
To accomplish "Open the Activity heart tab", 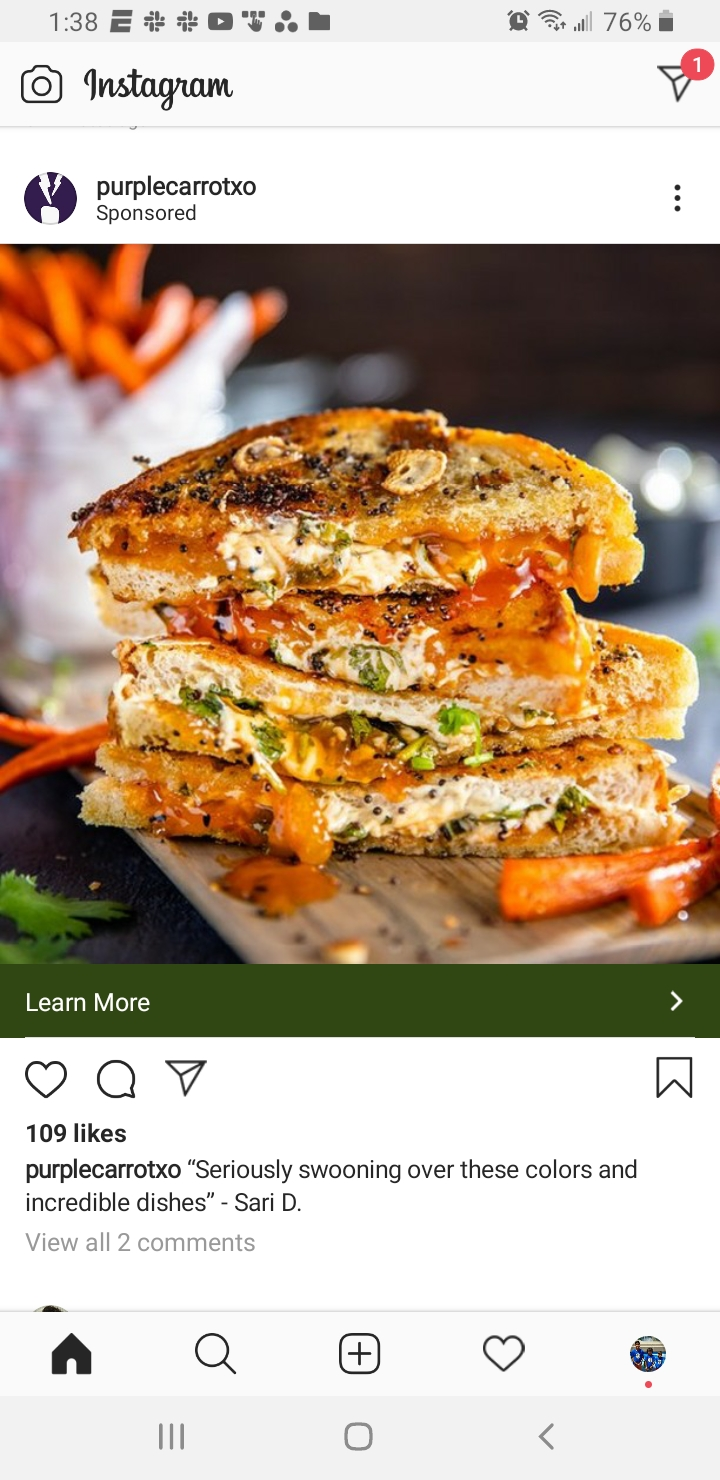I will (503, 1354).
